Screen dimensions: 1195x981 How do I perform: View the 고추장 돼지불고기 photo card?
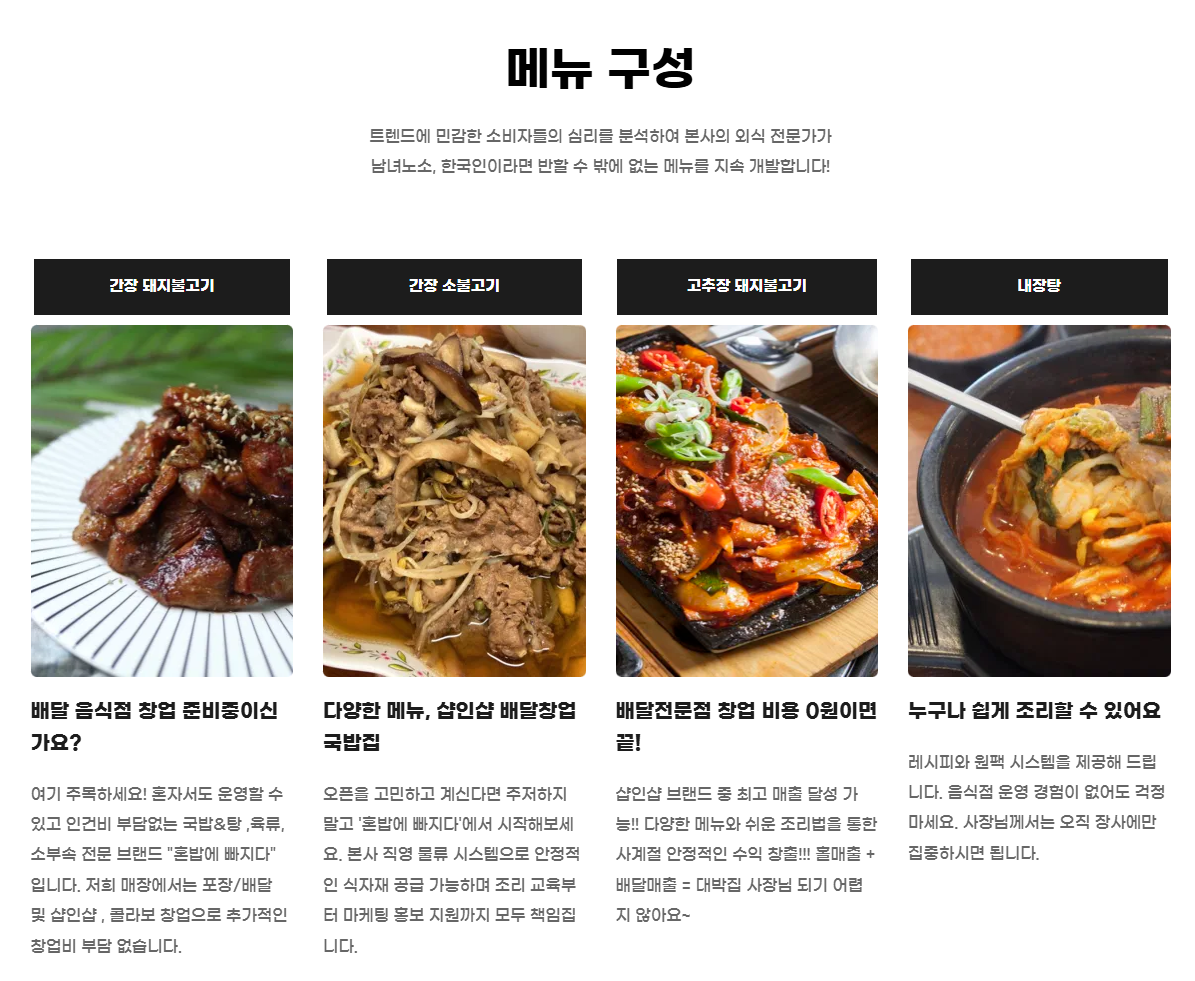click(747, 501)
